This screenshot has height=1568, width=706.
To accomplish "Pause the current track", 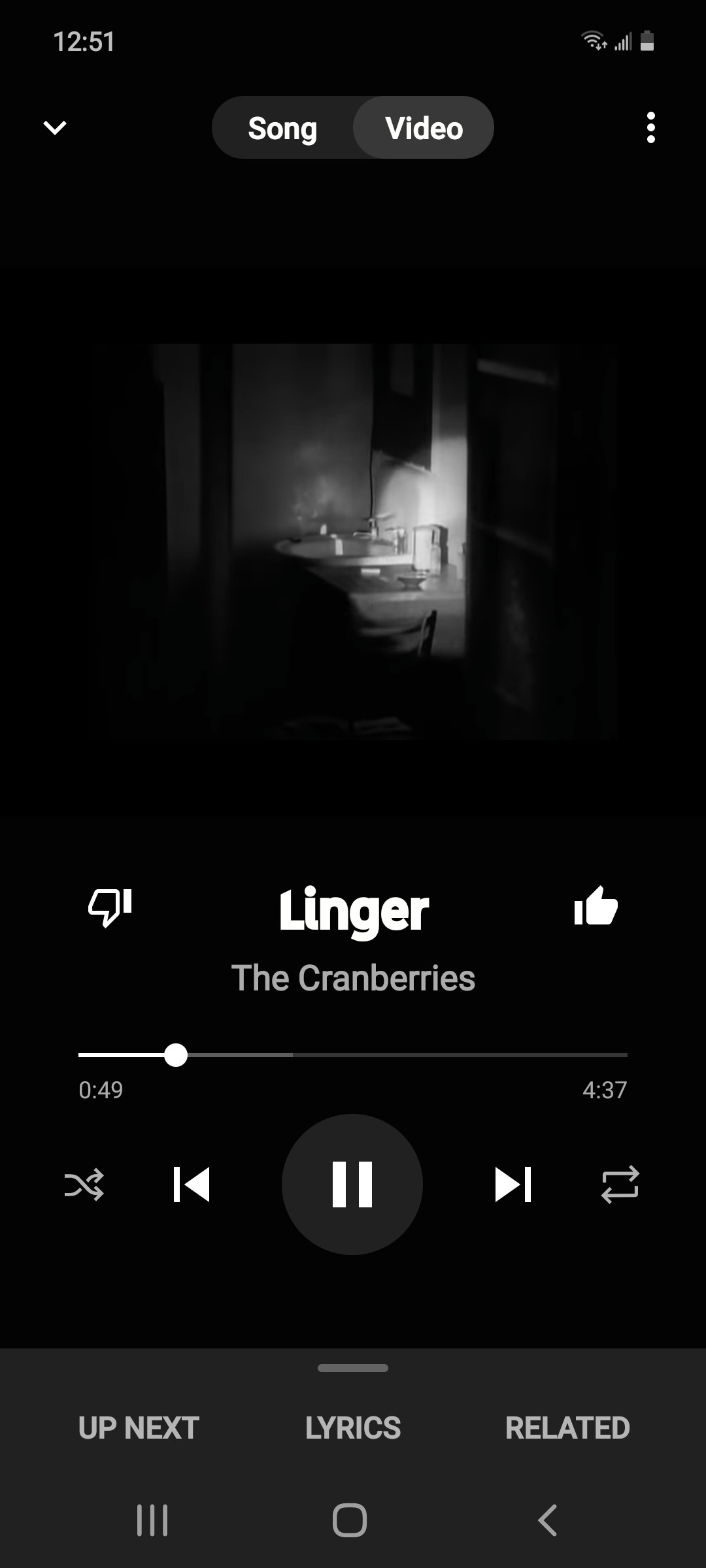I will pyautogui.click(x=352, y=1184).
